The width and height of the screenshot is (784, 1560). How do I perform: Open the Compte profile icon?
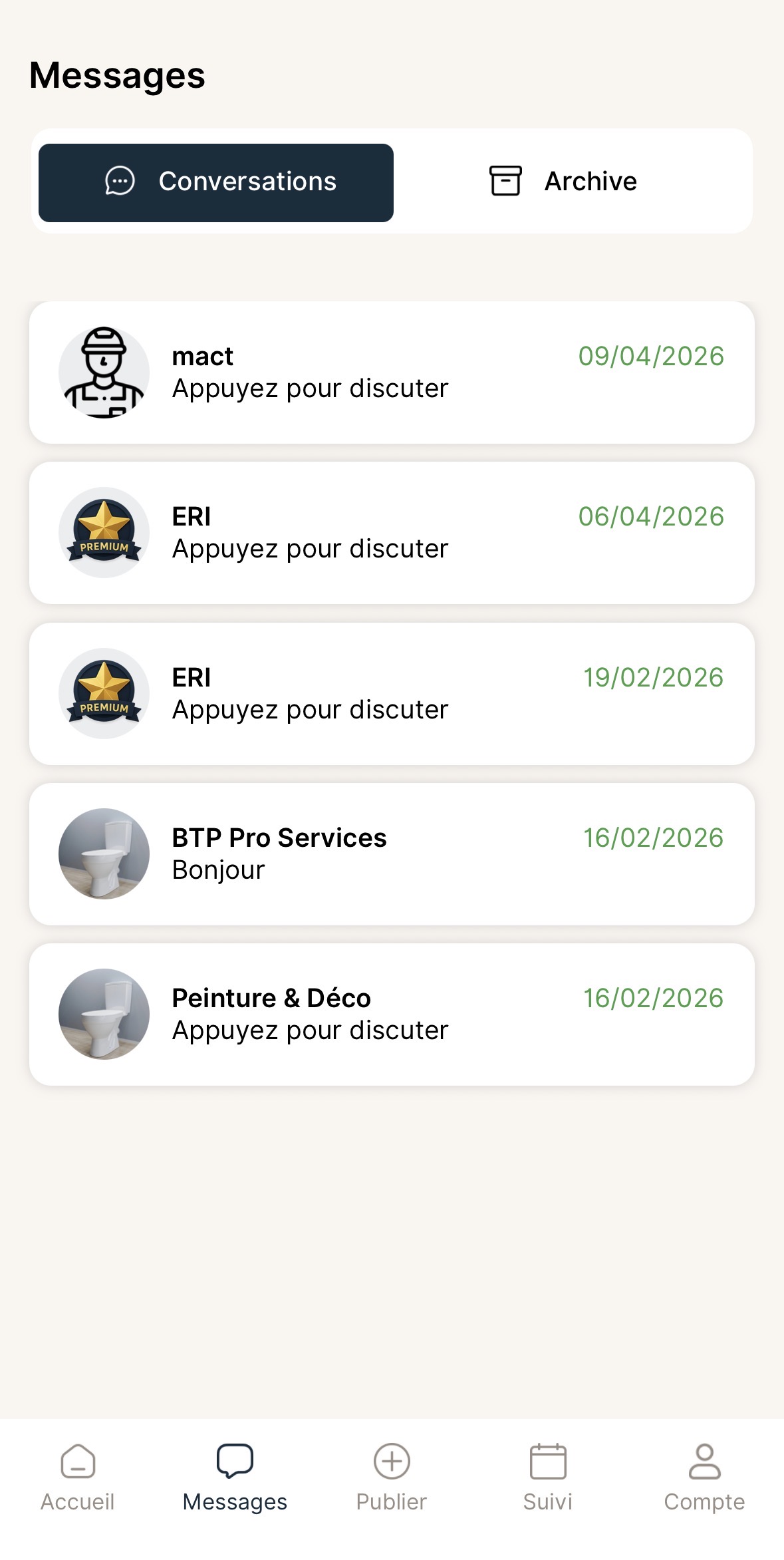(x=704, y=1462)
